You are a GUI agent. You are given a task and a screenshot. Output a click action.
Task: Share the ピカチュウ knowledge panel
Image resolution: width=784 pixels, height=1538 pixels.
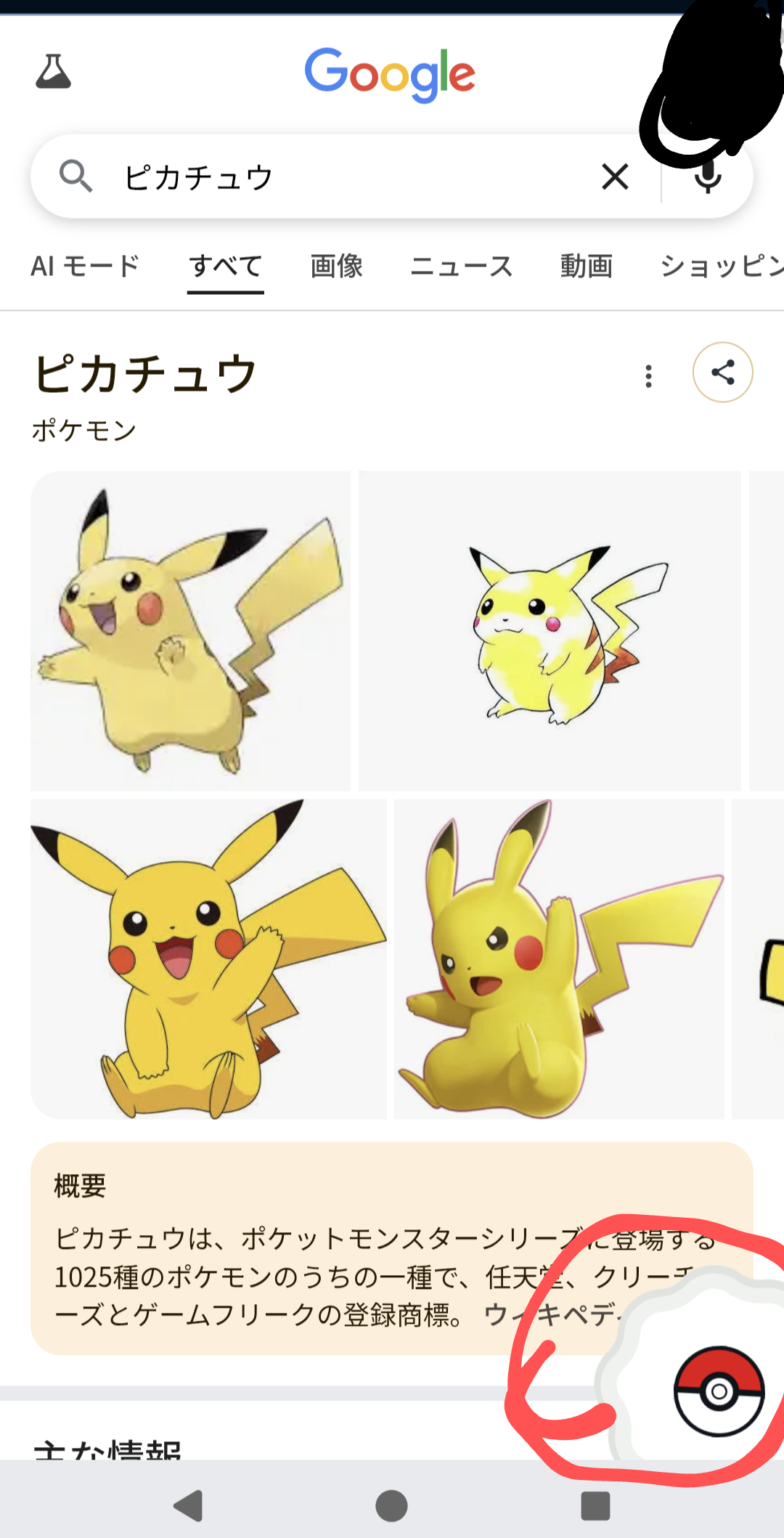722,373
